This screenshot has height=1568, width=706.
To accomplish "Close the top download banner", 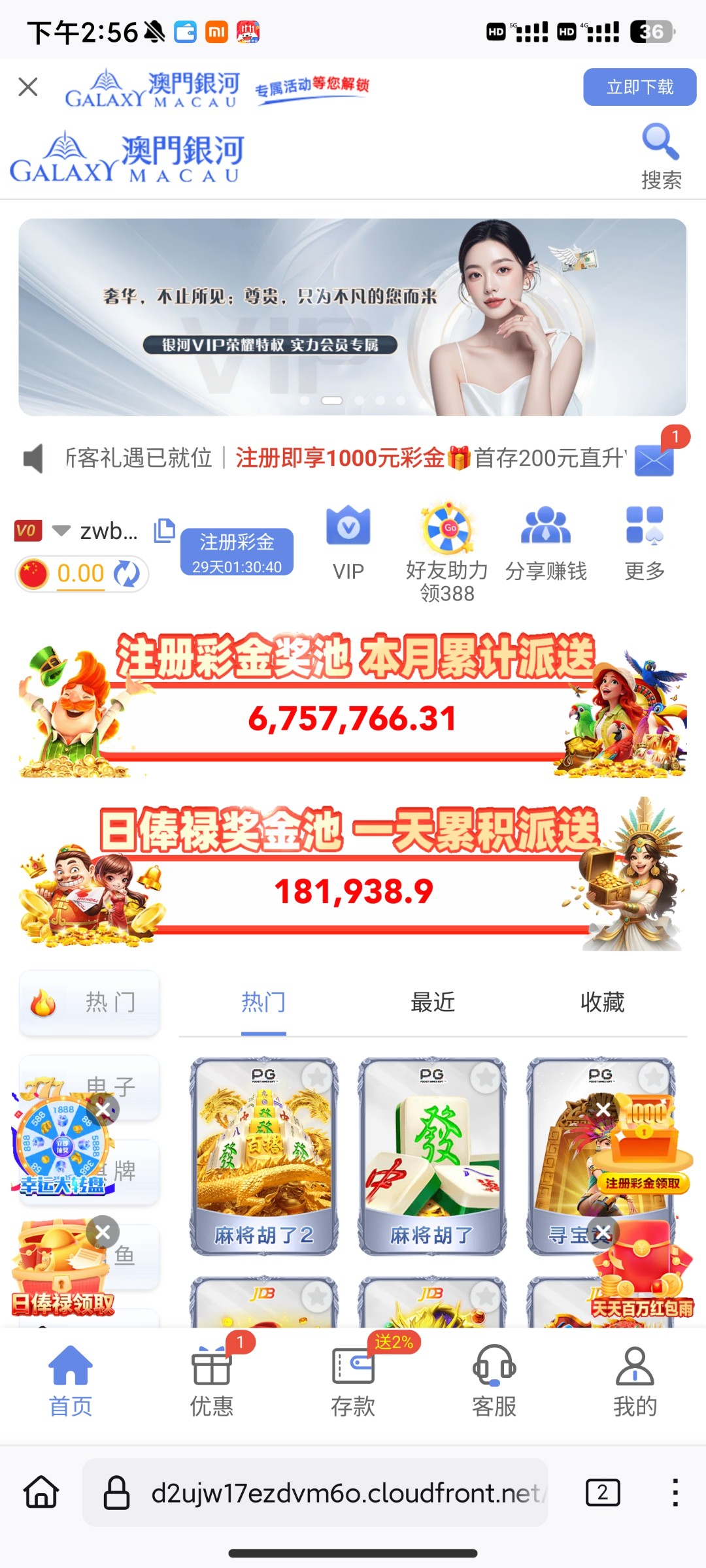I will [x=28, y=87].
